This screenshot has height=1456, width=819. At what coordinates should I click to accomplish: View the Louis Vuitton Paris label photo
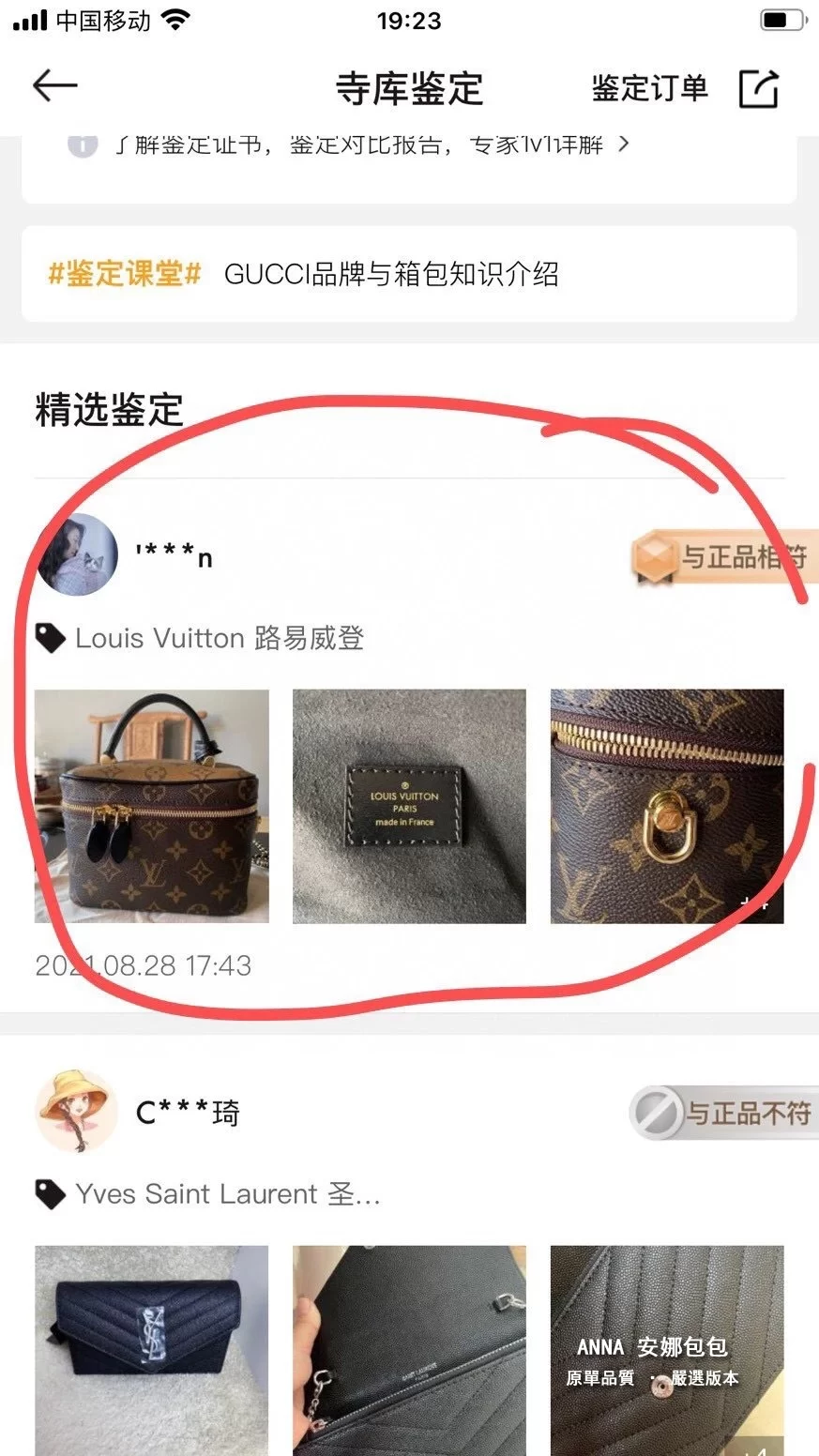[409, 806]
